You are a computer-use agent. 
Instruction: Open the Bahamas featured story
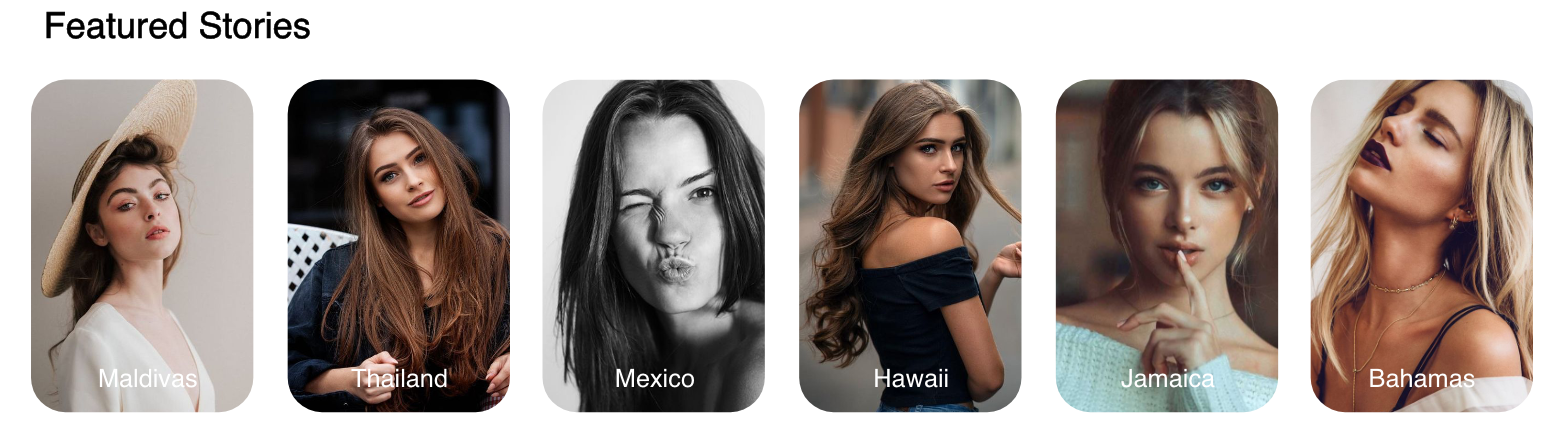coord(1421,245)
